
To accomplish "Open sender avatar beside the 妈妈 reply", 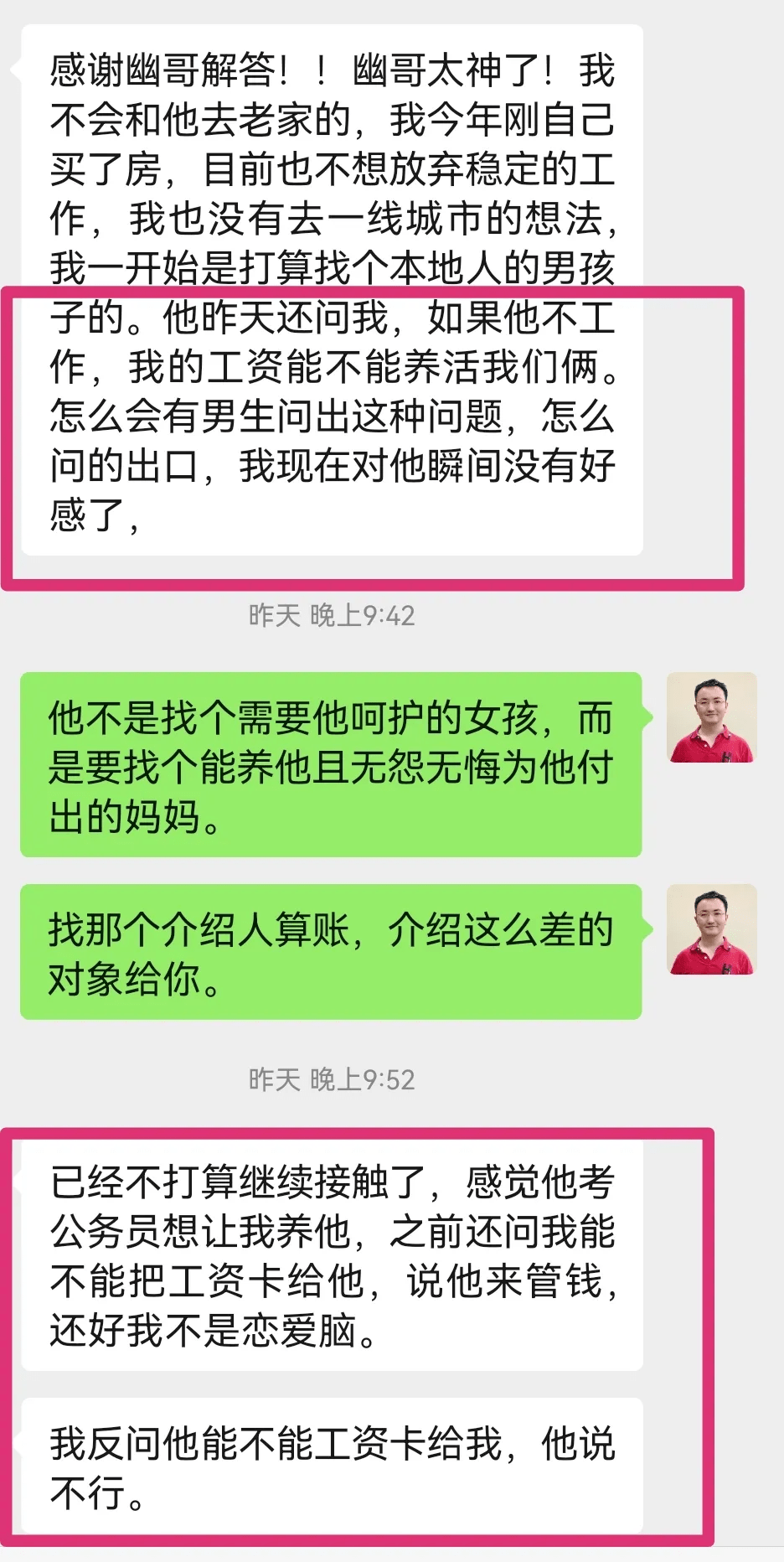I will tap(711, 718).
